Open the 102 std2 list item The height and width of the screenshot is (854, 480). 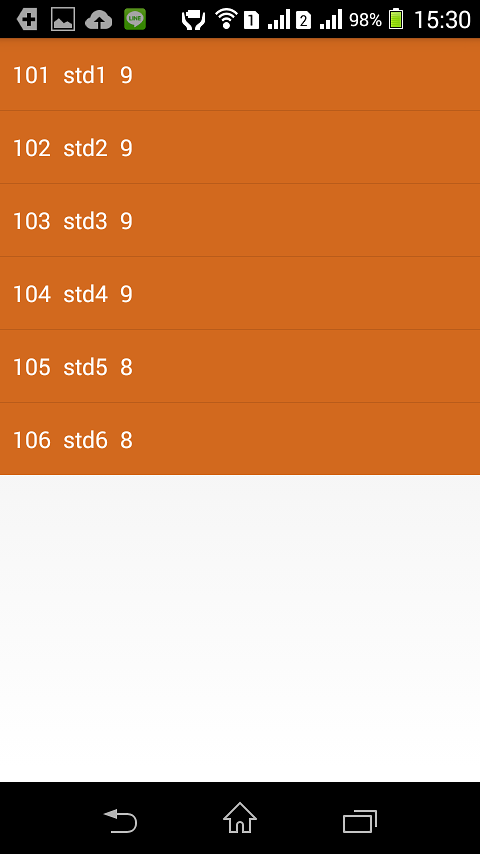coord(240,147)
